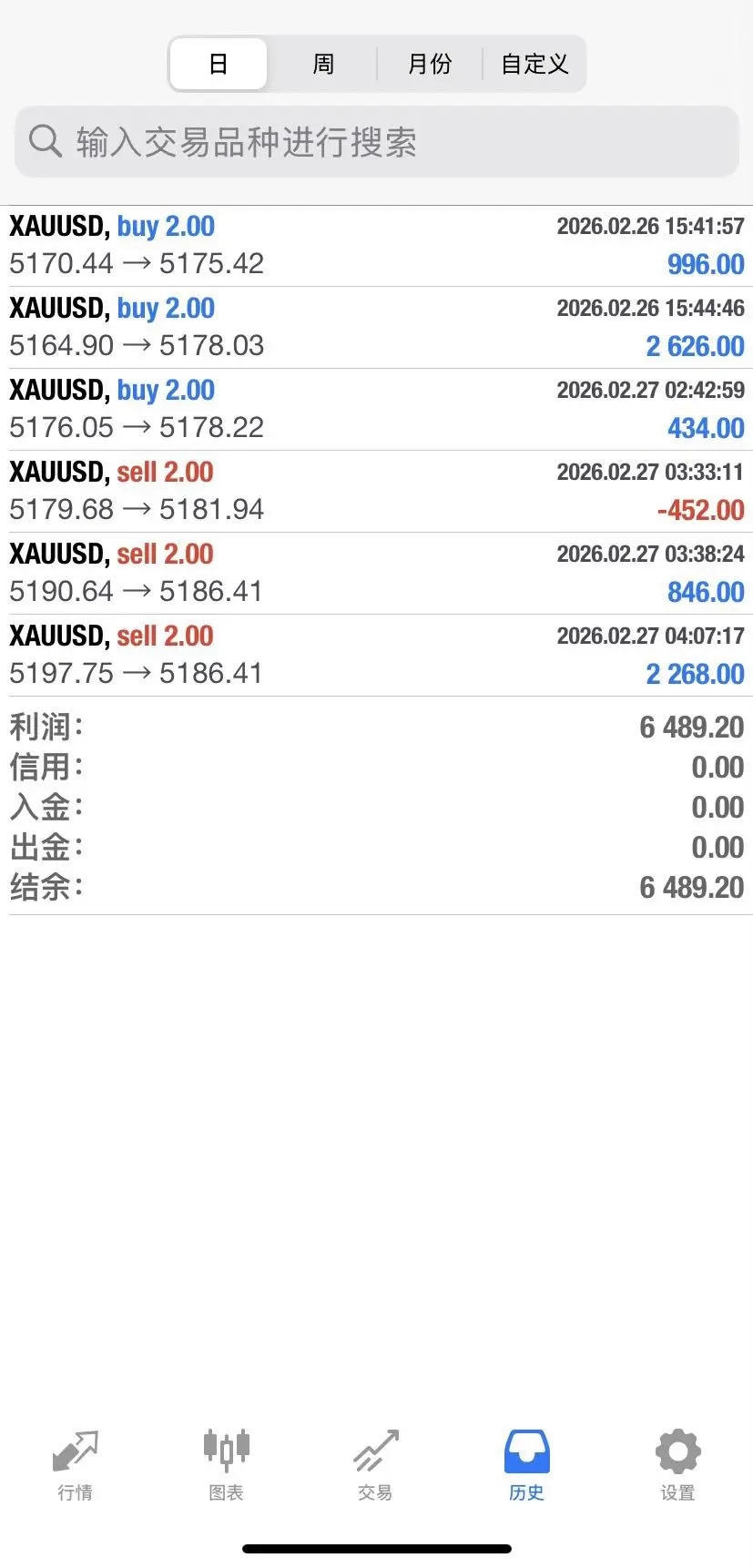Viewport: 753px width, 1568px height.
Task: Switch to the 月份 (month) period
Action: [x=430, y=64]
